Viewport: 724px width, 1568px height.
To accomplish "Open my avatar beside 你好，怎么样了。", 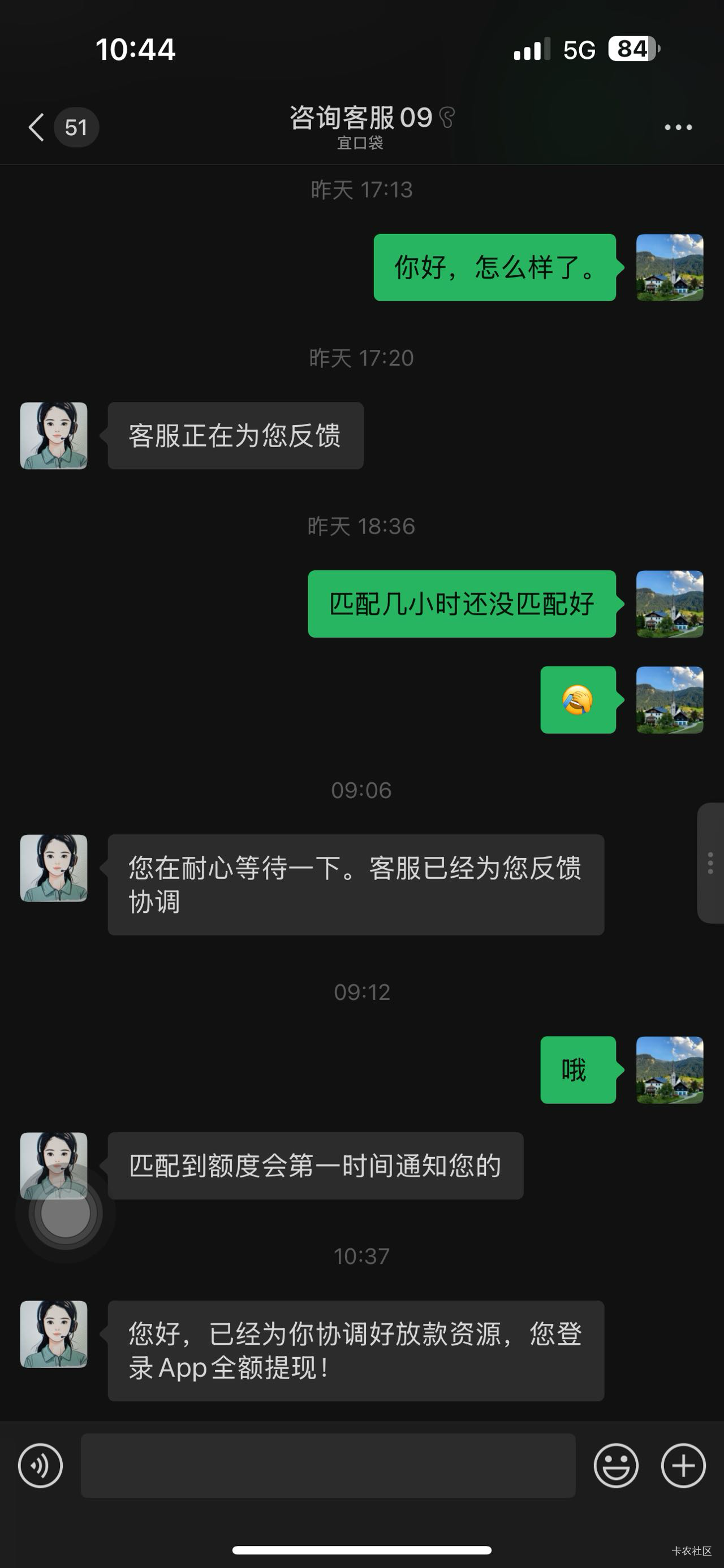I will (669, 268).
